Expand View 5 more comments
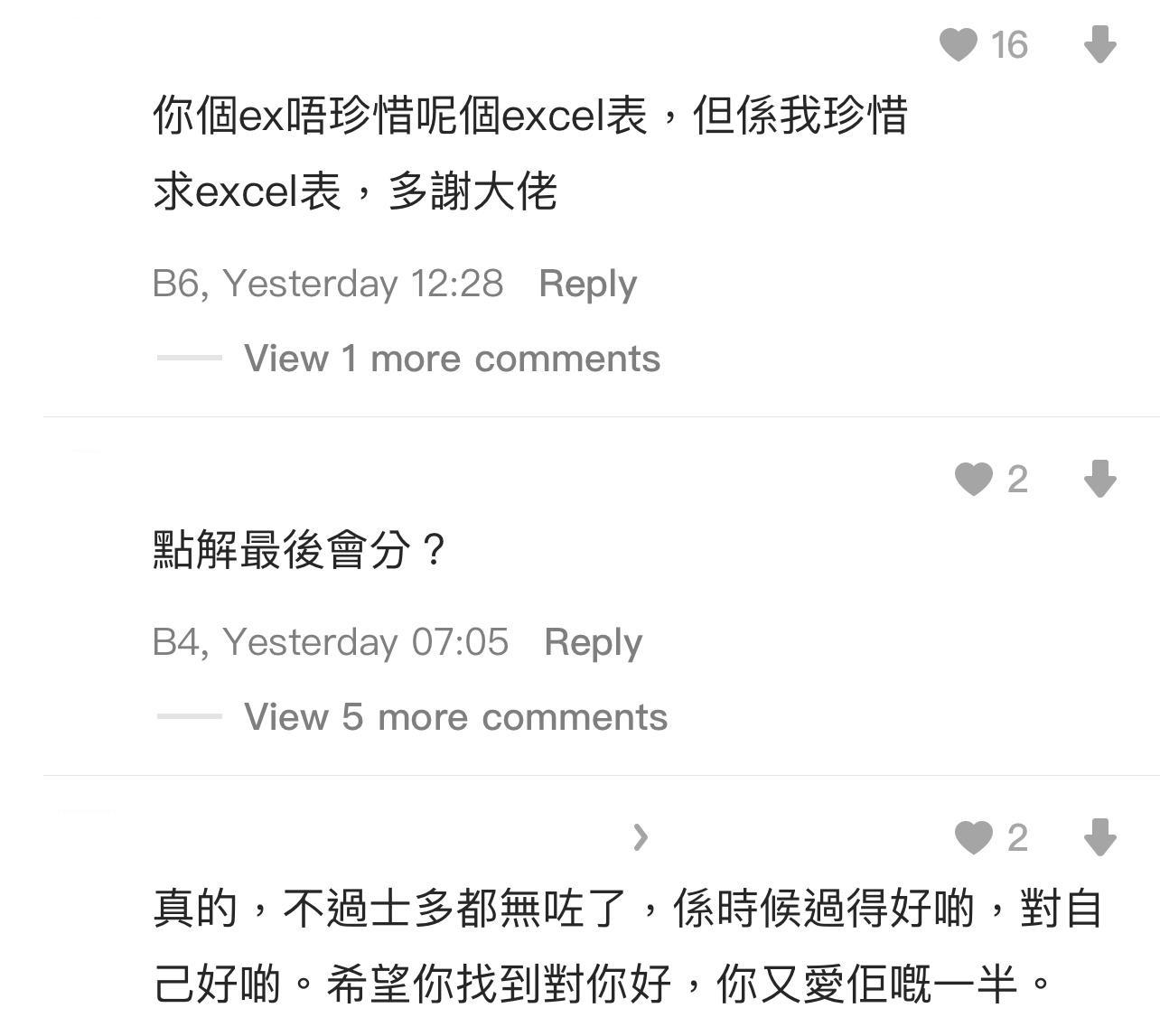This screenshot has height=1036, width=1160. (455, 717)
